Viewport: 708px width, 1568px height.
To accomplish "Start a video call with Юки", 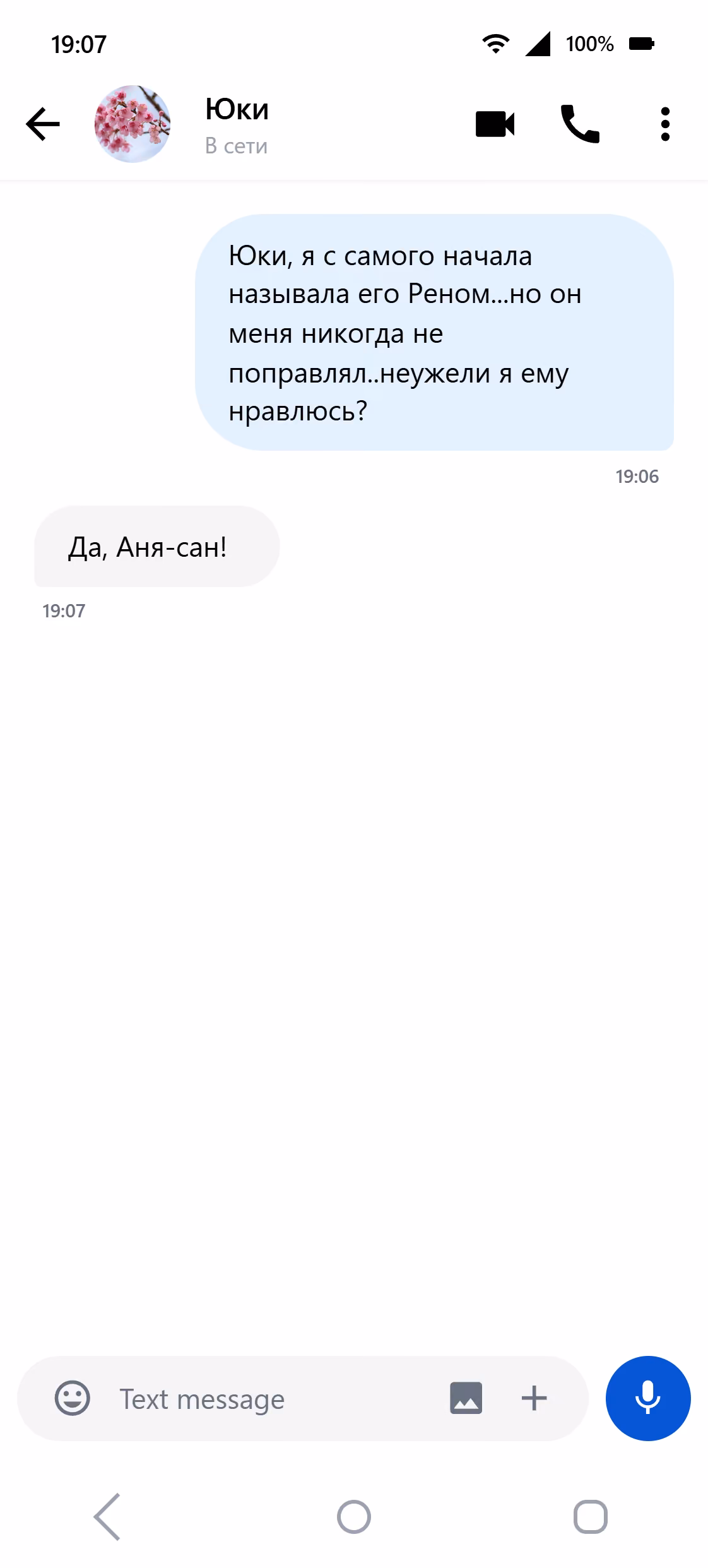I will (495, 124).
